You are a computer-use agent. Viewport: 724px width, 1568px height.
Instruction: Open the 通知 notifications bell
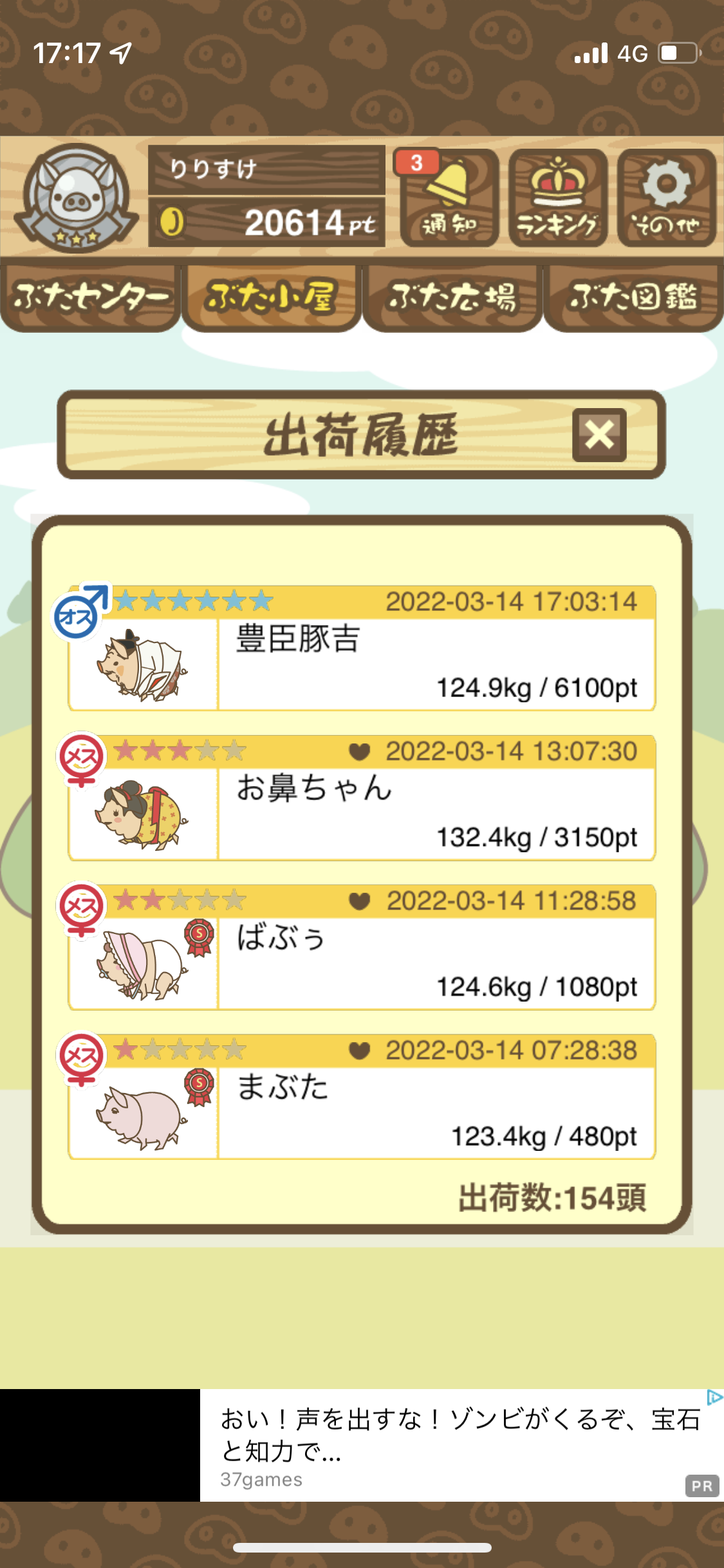pos(449,198)
